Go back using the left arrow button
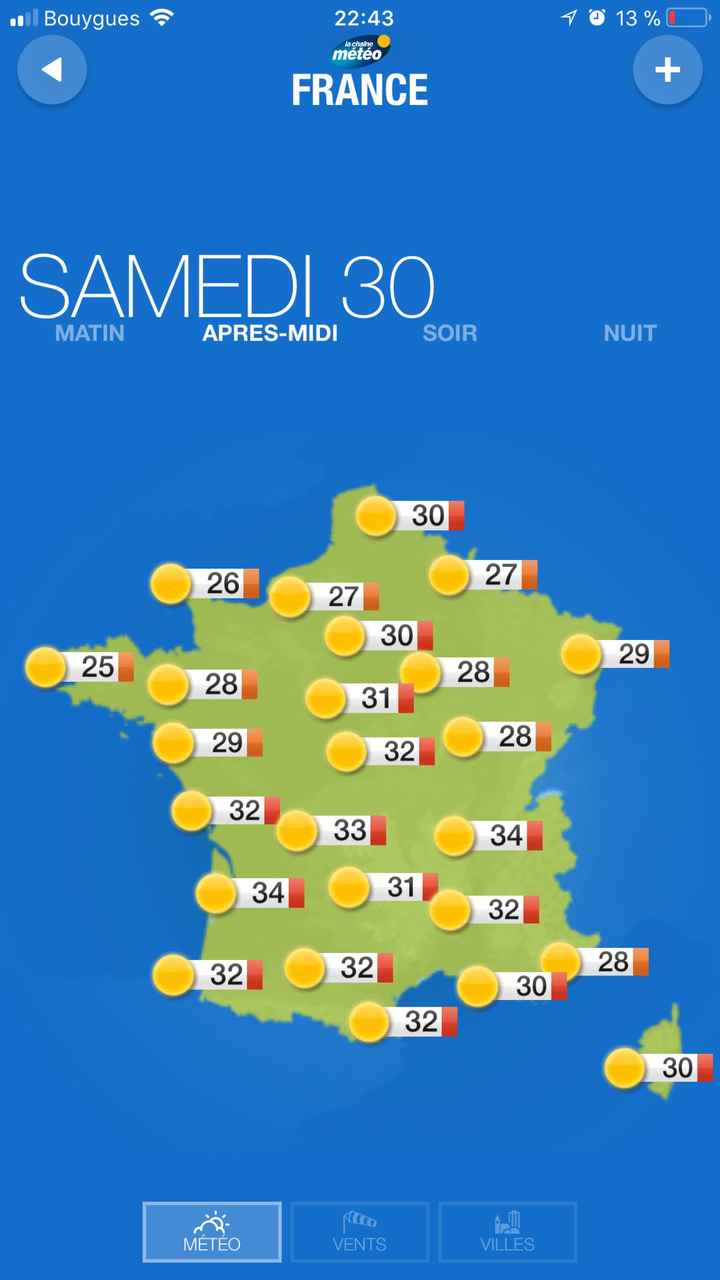This screenshot has width=720, height=1280. [x=52, y=70]
